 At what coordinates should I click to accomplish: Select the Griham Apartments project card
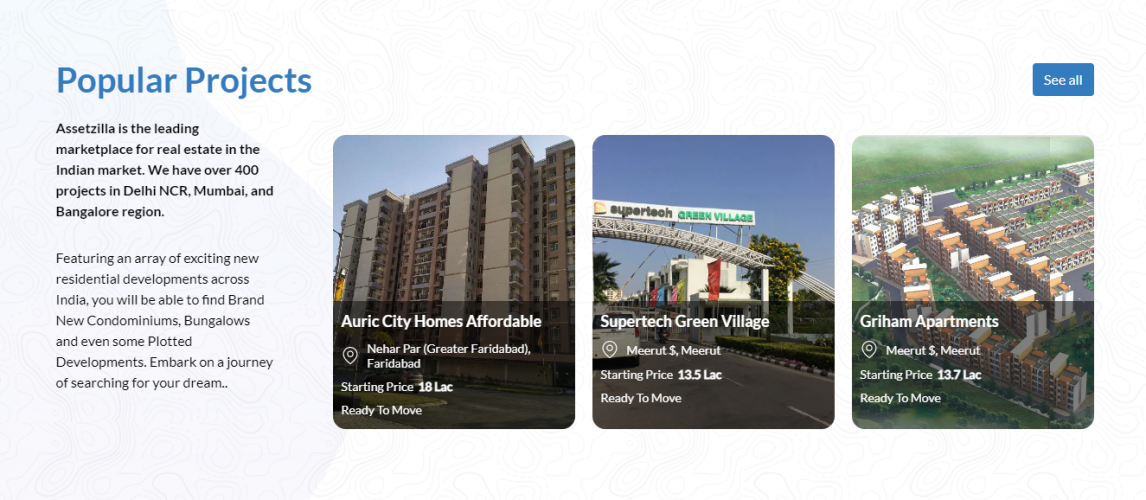click(x=972, y=281)
